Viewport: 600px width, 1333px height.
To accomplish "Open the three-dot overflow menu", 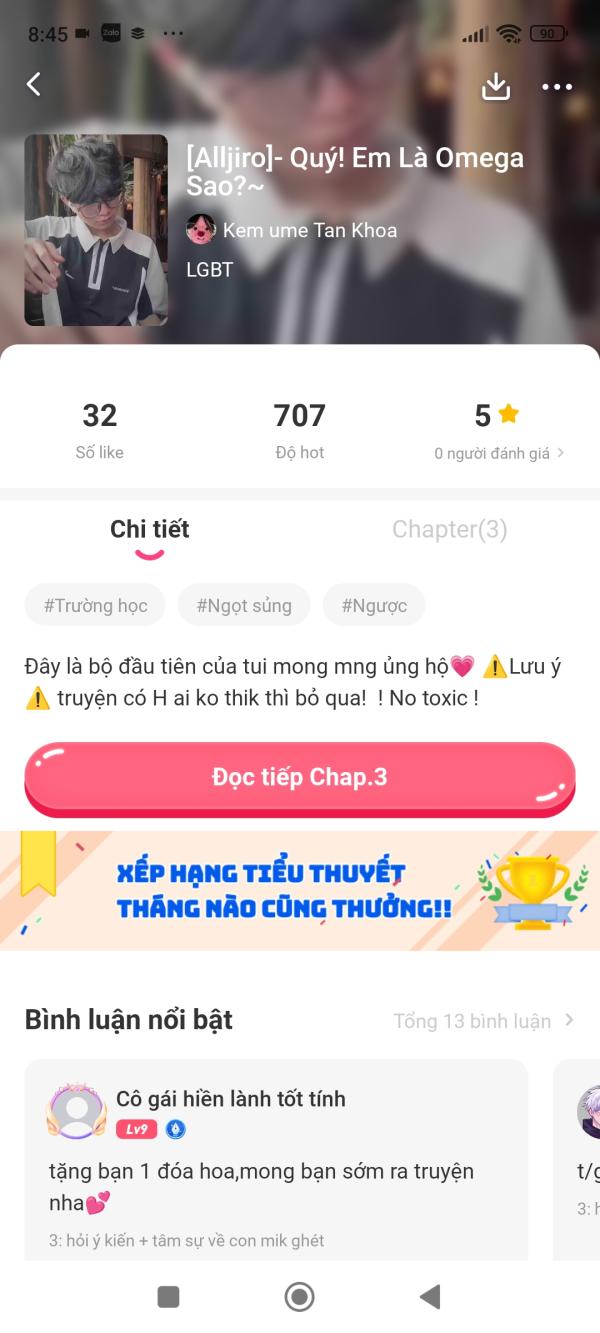I will click(557, 87).
